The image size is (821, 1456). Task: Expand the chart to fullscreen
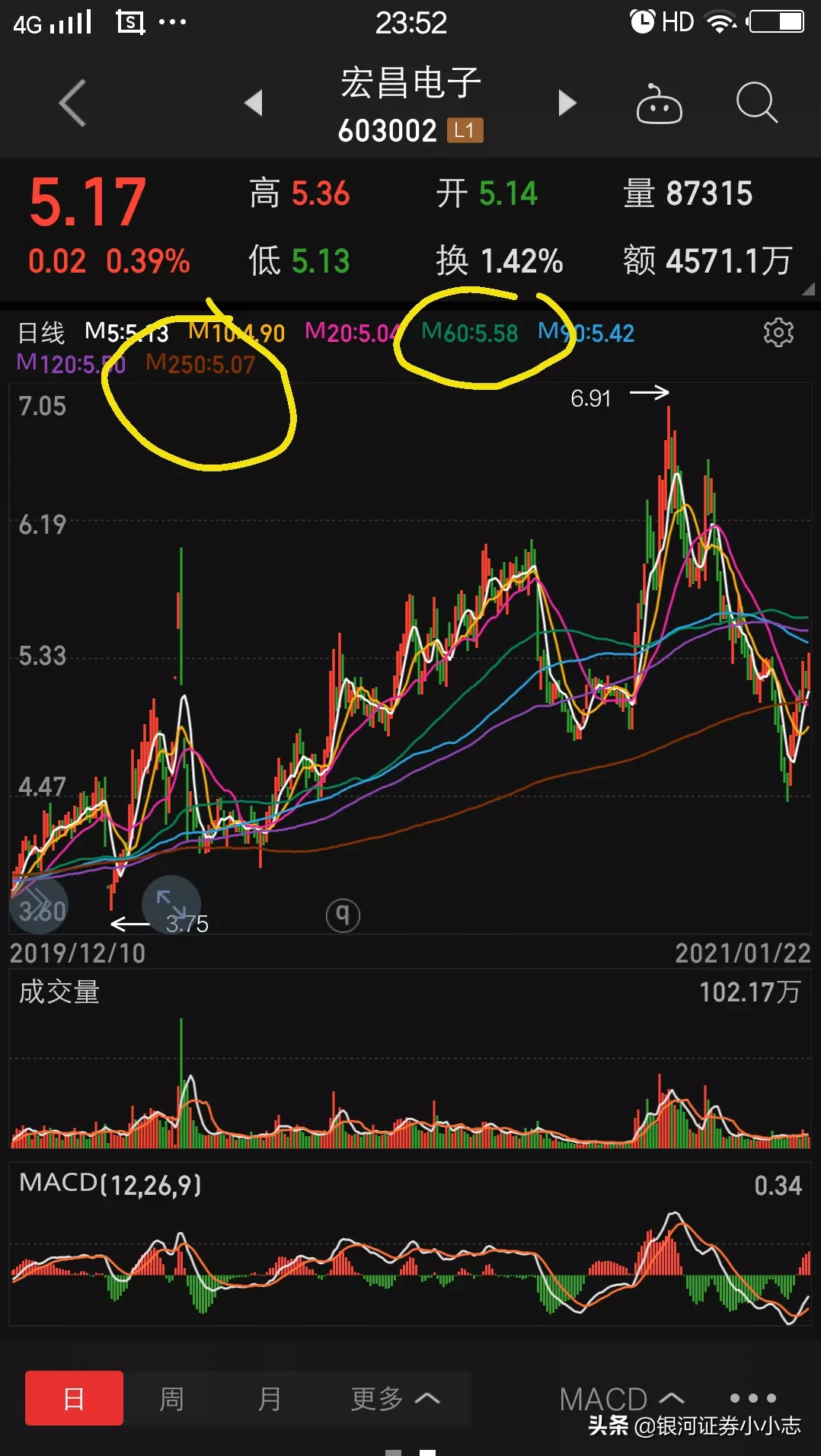click(171, 904)
